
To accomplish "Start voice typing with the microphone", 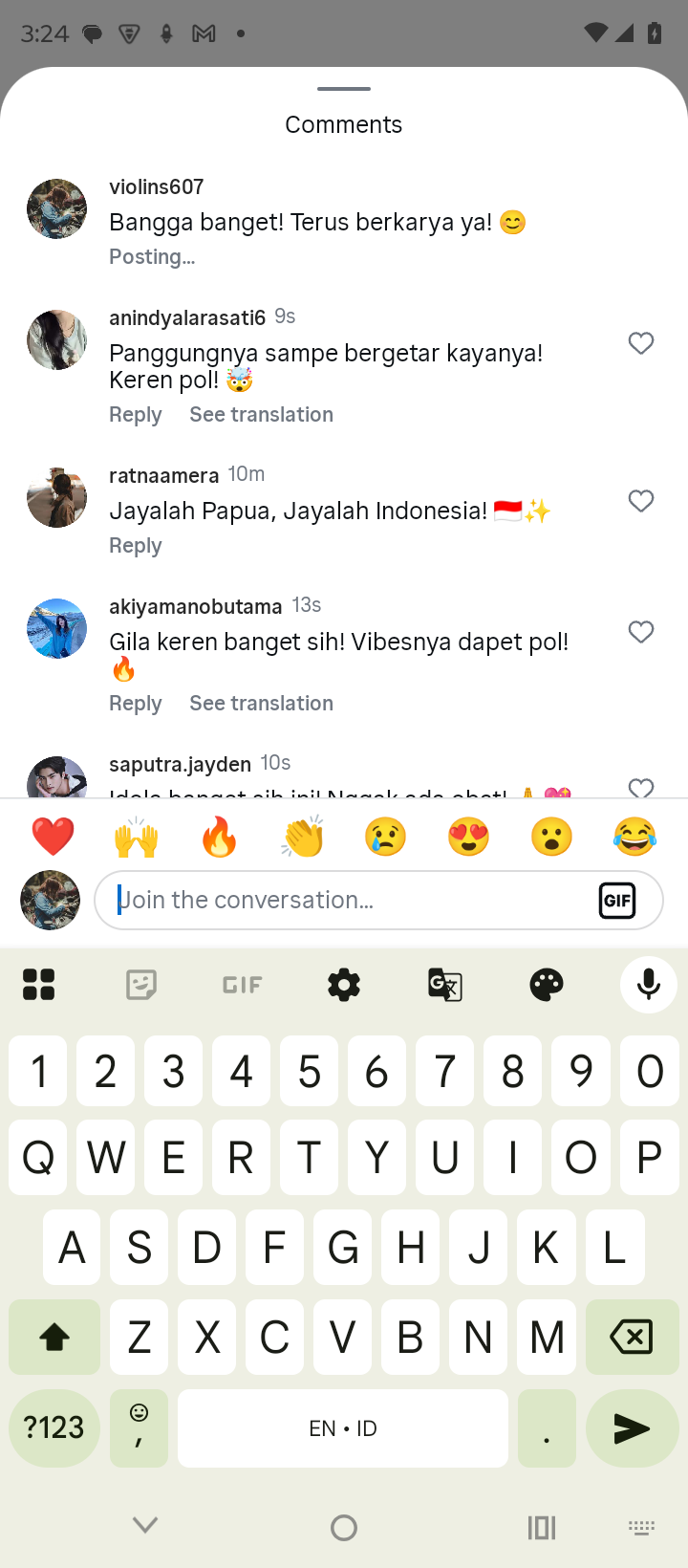I will coord(648,984).
